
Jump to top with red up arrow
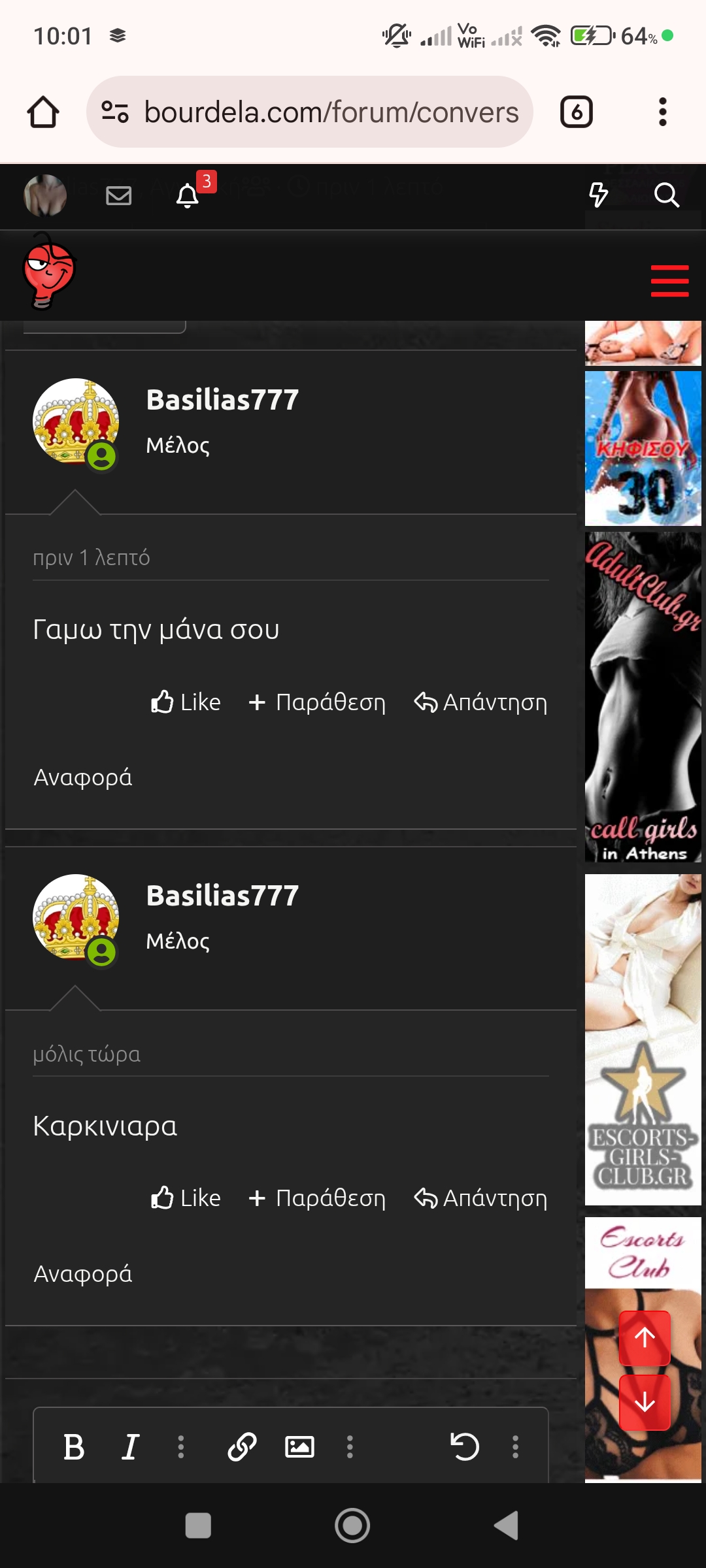pos(645,1337)
